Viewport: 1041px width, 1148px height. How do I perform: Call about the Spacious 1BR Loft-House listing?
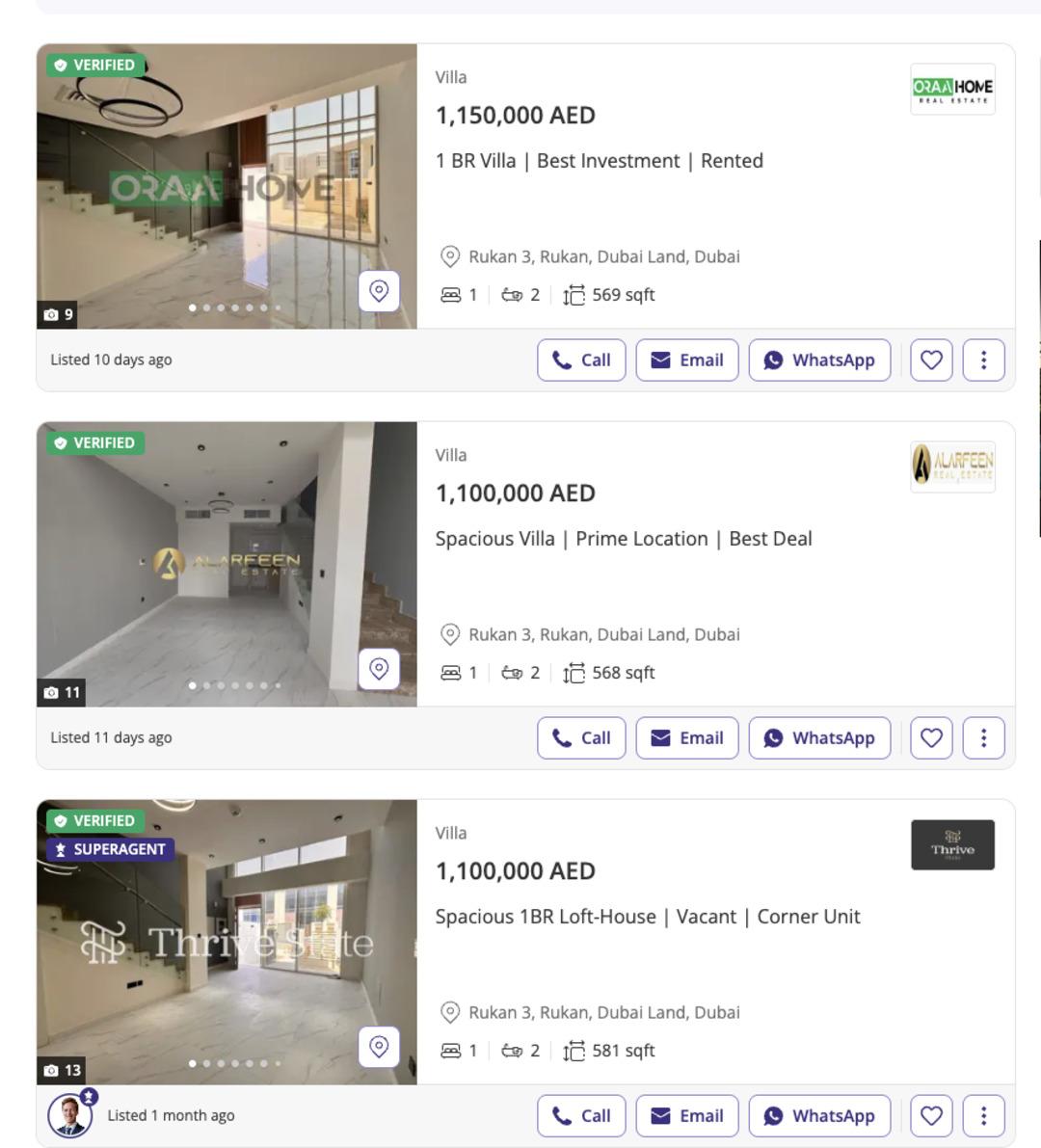581,1116
